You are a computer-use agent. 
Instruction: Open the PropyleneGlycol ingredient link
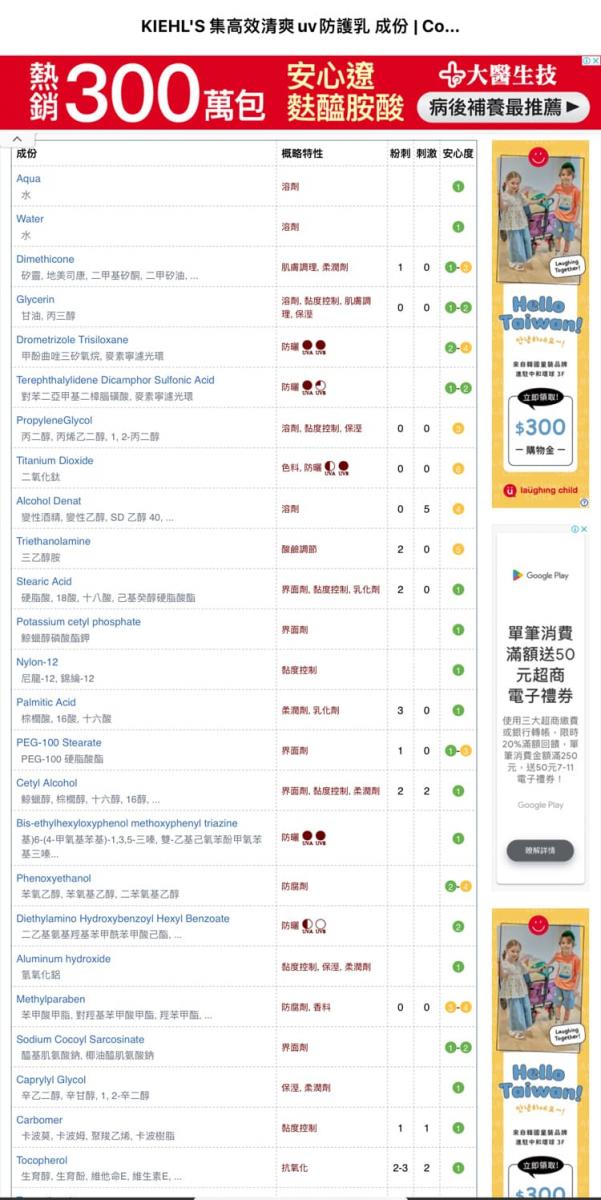(54, 420)
